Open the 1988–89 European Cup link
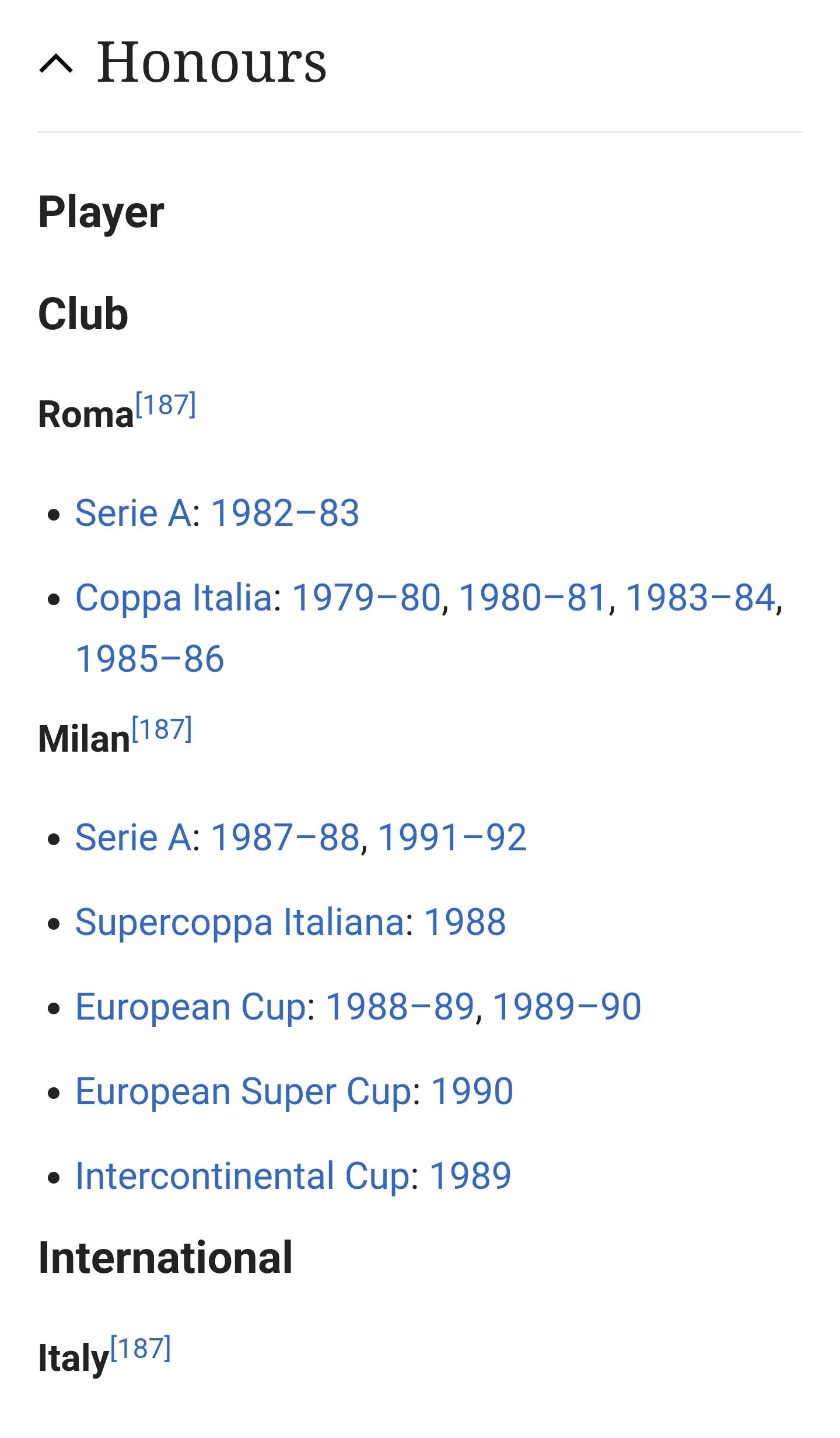 point(400,1007)
